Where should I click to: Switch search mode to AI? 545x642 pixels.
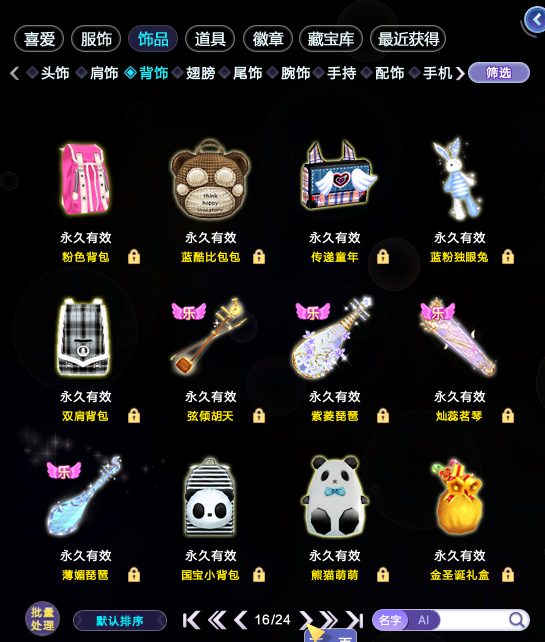pos(423,620)
